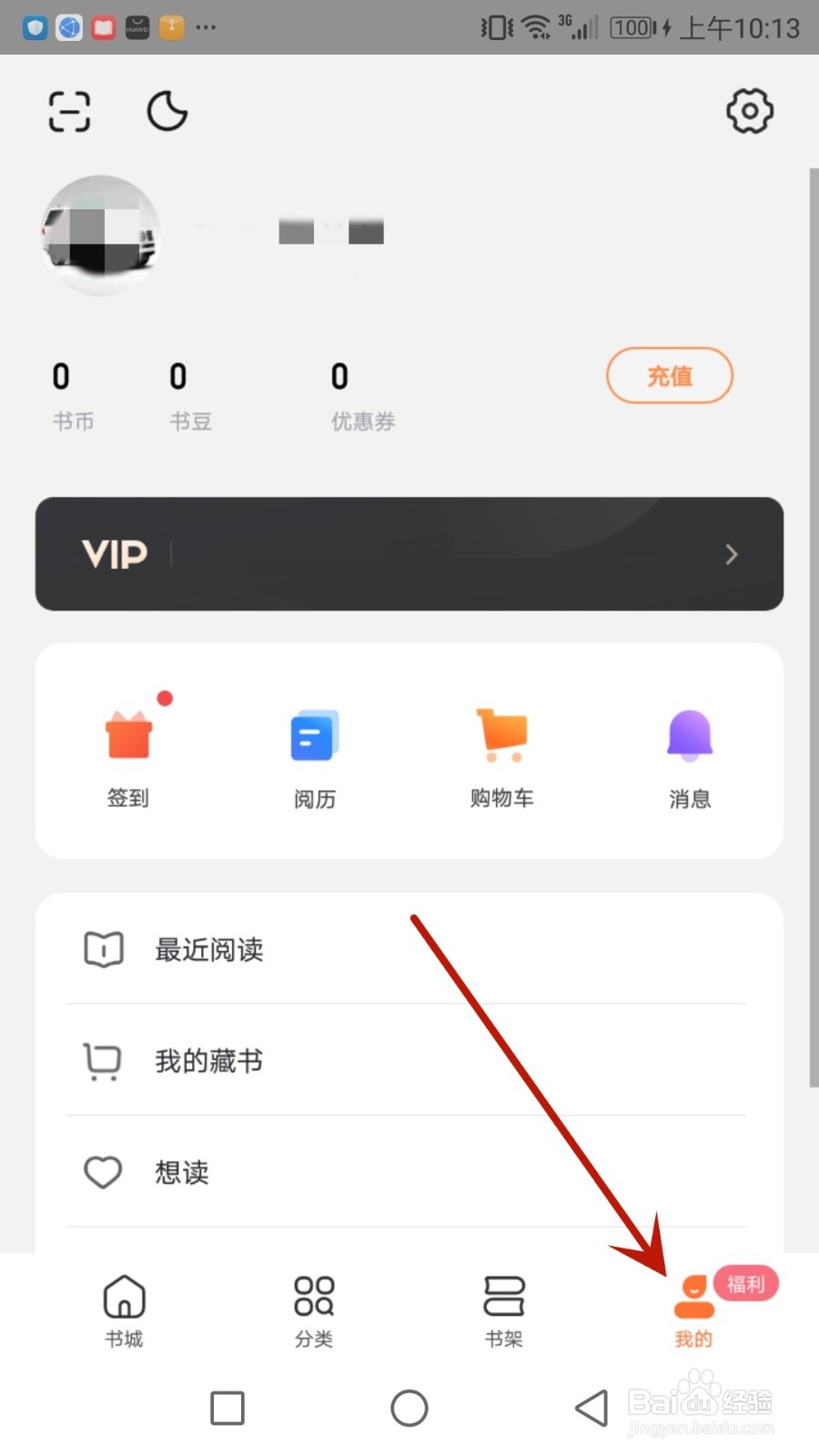Toggle night mode with the moon icon
Viewport: 819px width, 1456px height.
(167, 111)
